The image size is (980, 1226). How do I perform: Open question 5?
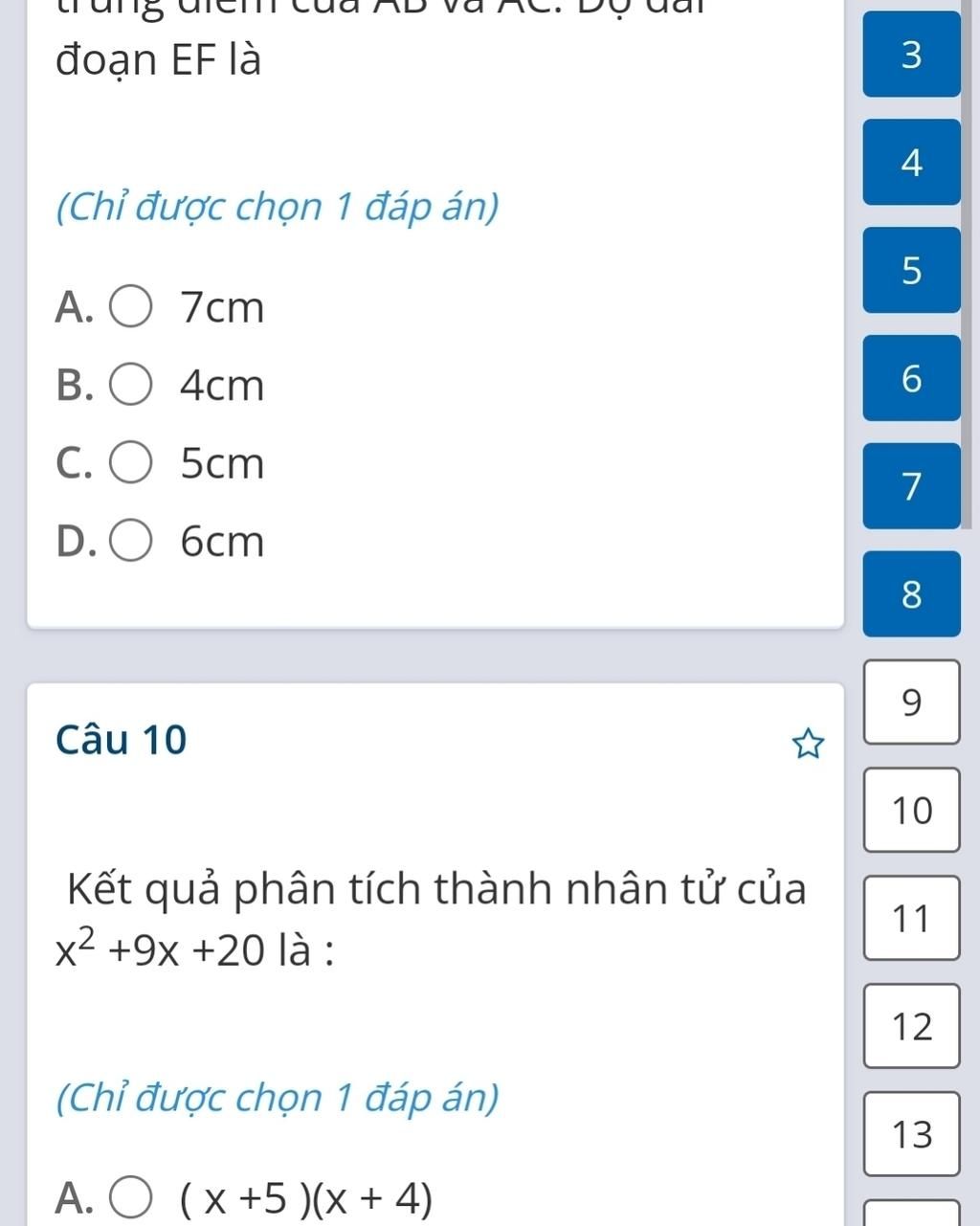911,270
